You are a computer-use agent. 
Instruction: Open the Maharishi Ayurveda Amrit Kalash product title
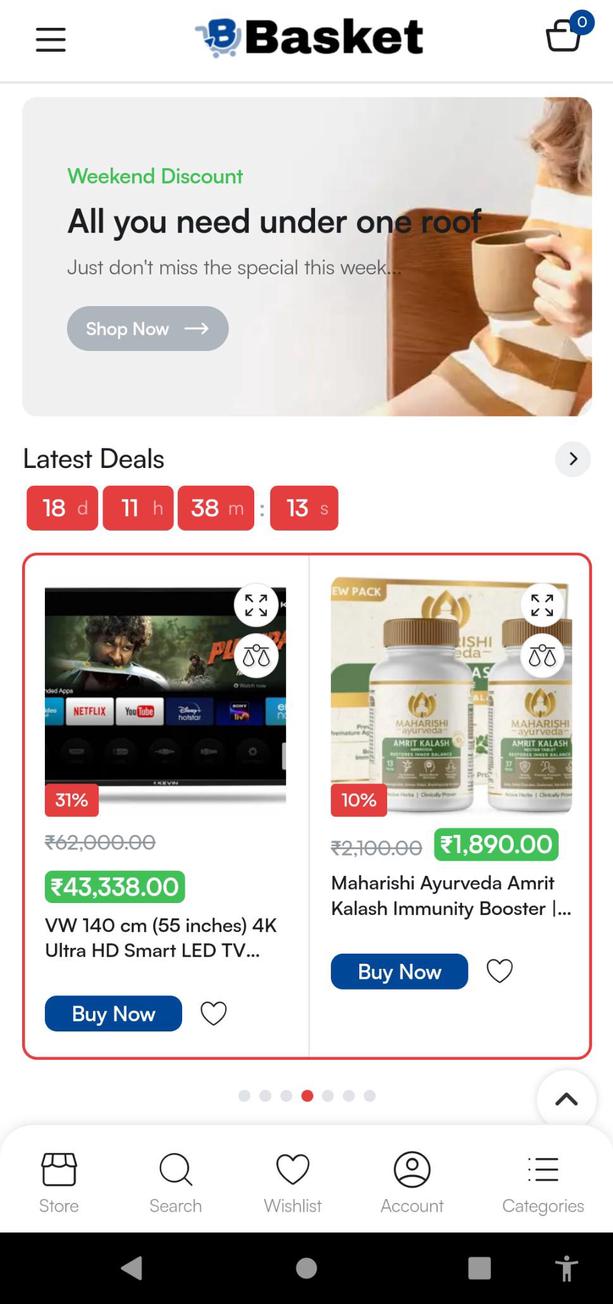click(x=450, y=896)
